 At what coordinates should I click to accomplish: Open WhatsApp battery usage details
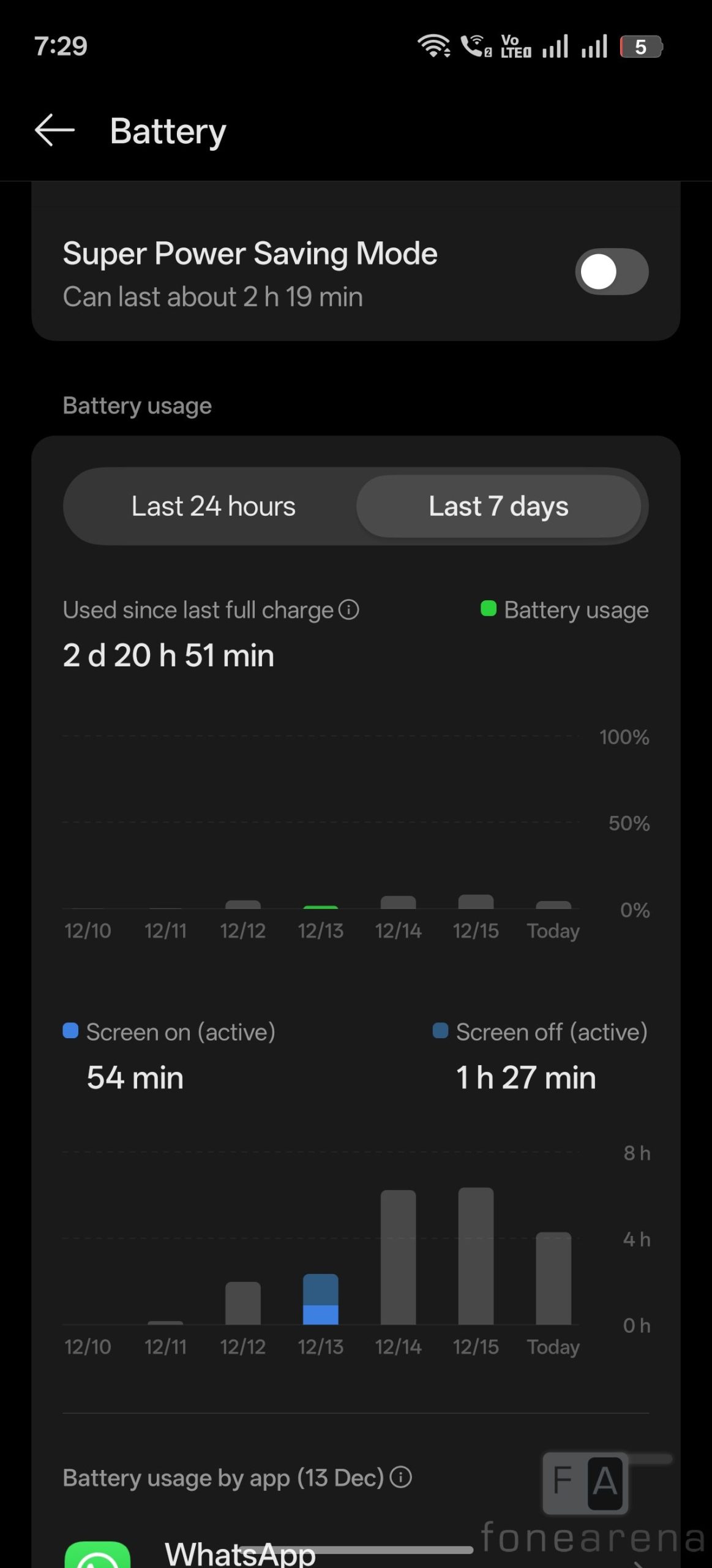pos(240,1553)
